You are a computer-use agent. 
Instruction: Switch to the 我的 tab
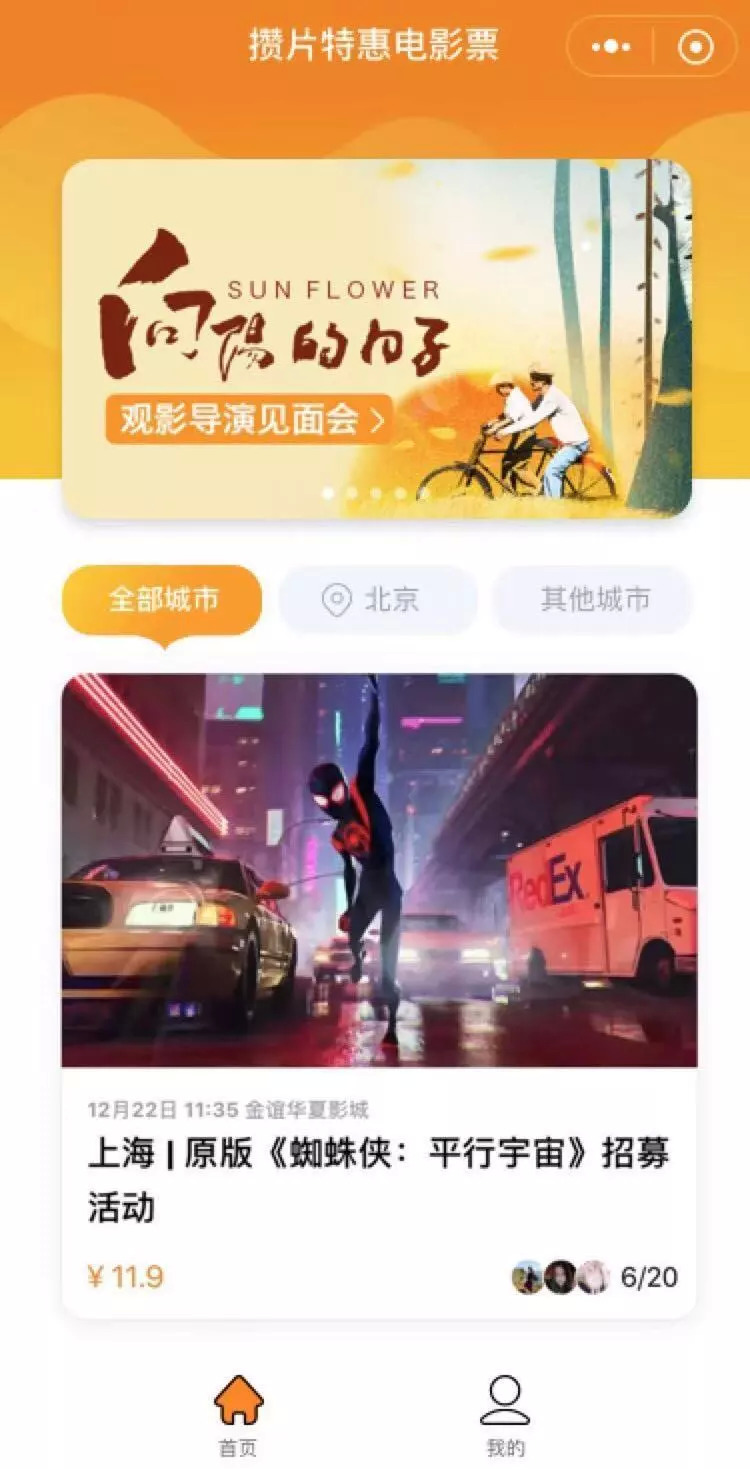click(x=505, y=1414)
